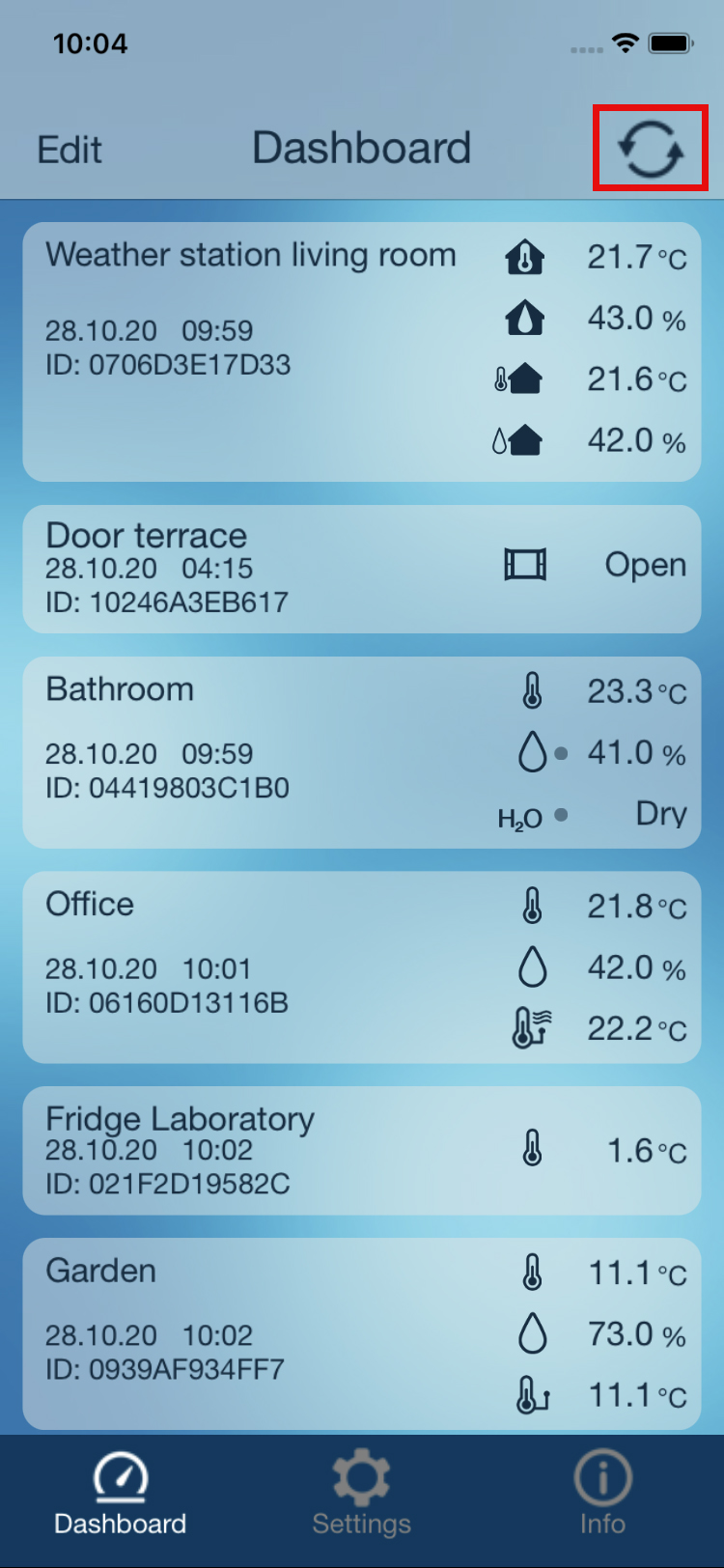Open the Weather station living room card

point(361,351)
